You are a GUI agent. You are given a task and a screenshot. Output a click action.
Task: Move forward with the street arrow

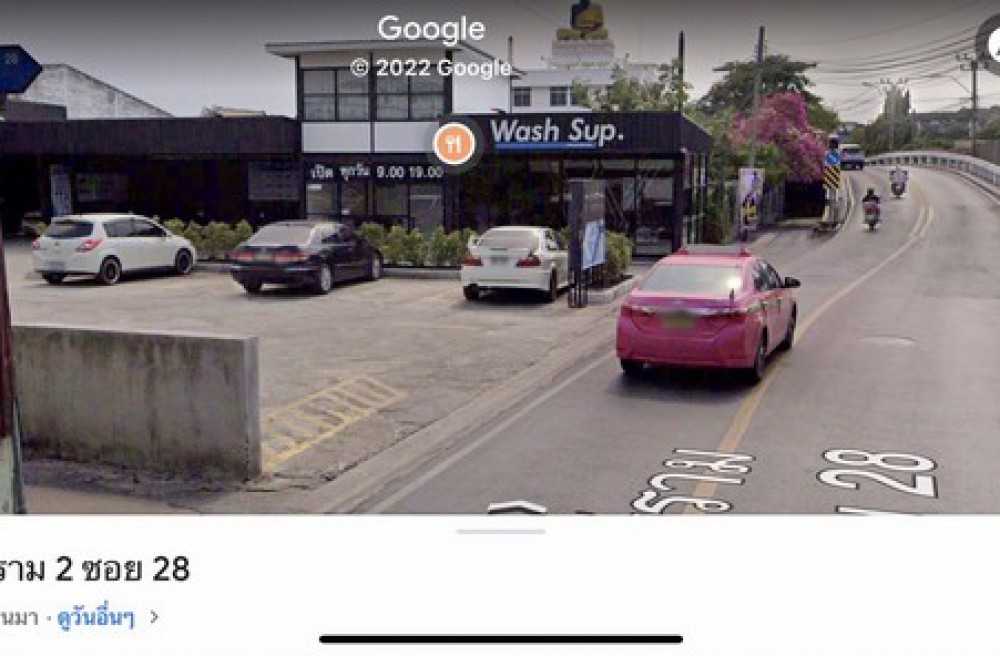tap(518, 506)
